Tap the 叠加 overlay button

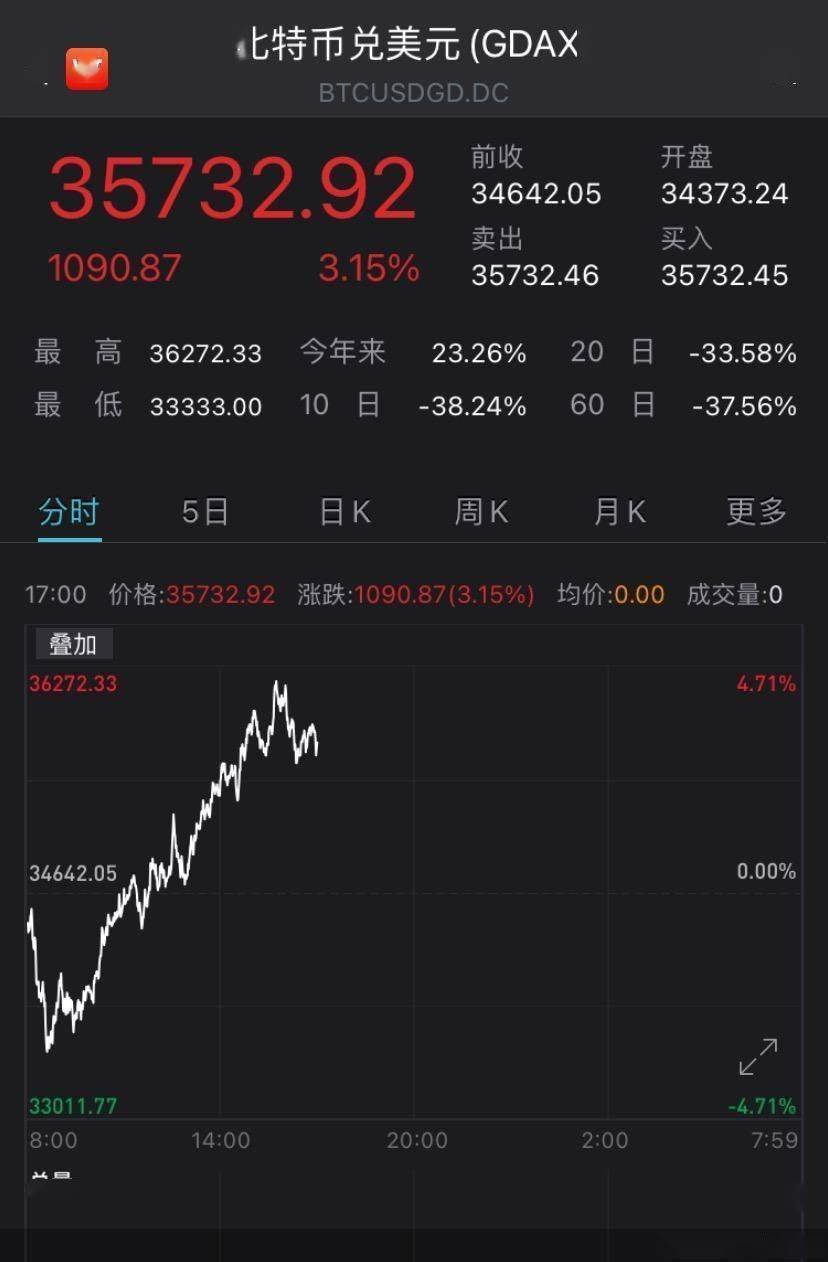pyautogui.click(x=74, y=644)
